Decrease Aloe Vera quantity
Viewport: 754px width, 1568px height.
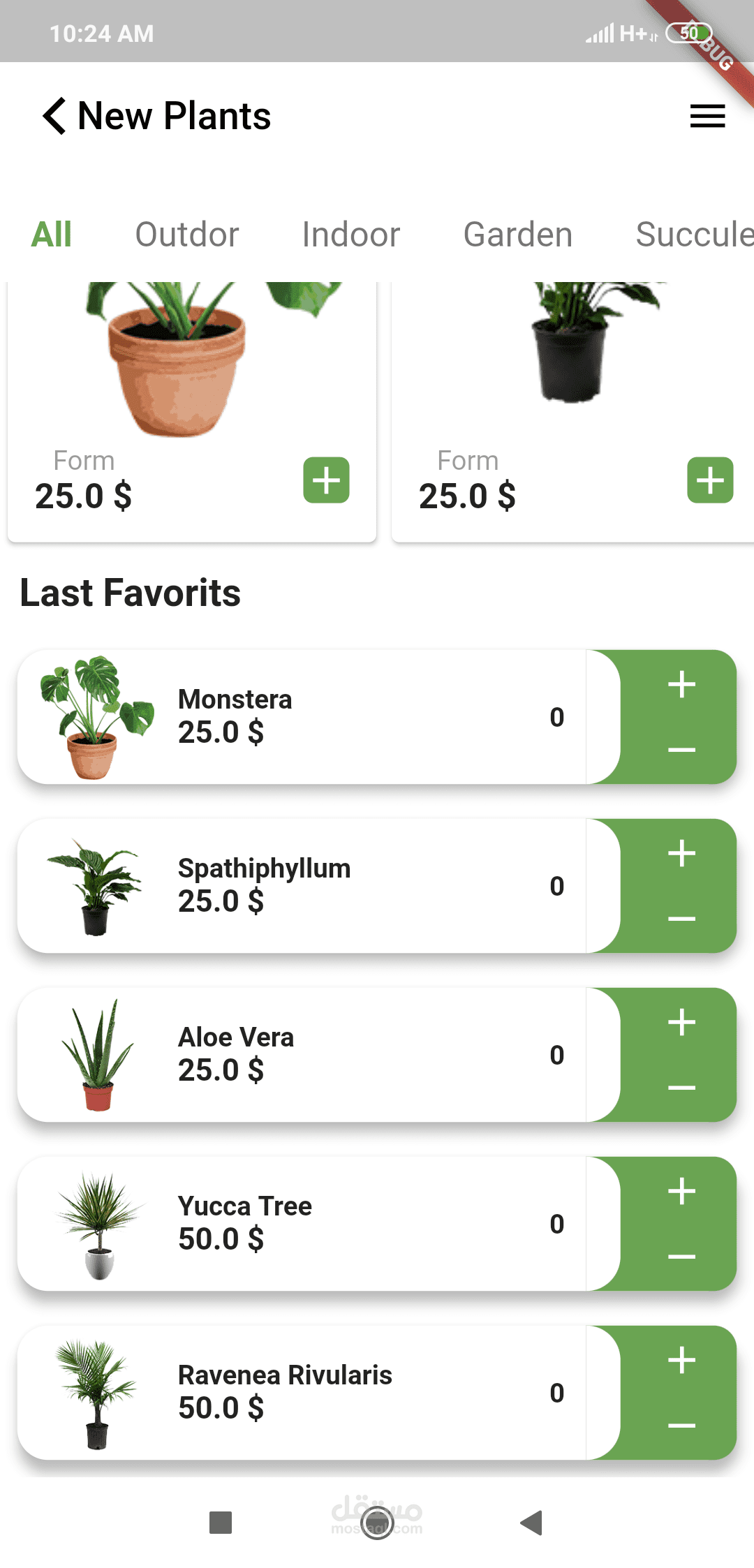click(681, 1088)
